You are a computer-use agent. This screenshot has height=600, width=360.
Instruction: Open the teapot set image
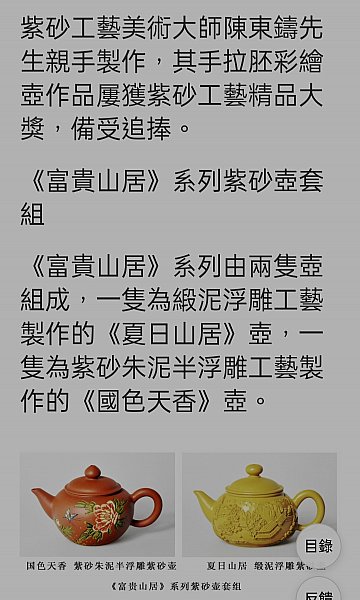[178, 522]
